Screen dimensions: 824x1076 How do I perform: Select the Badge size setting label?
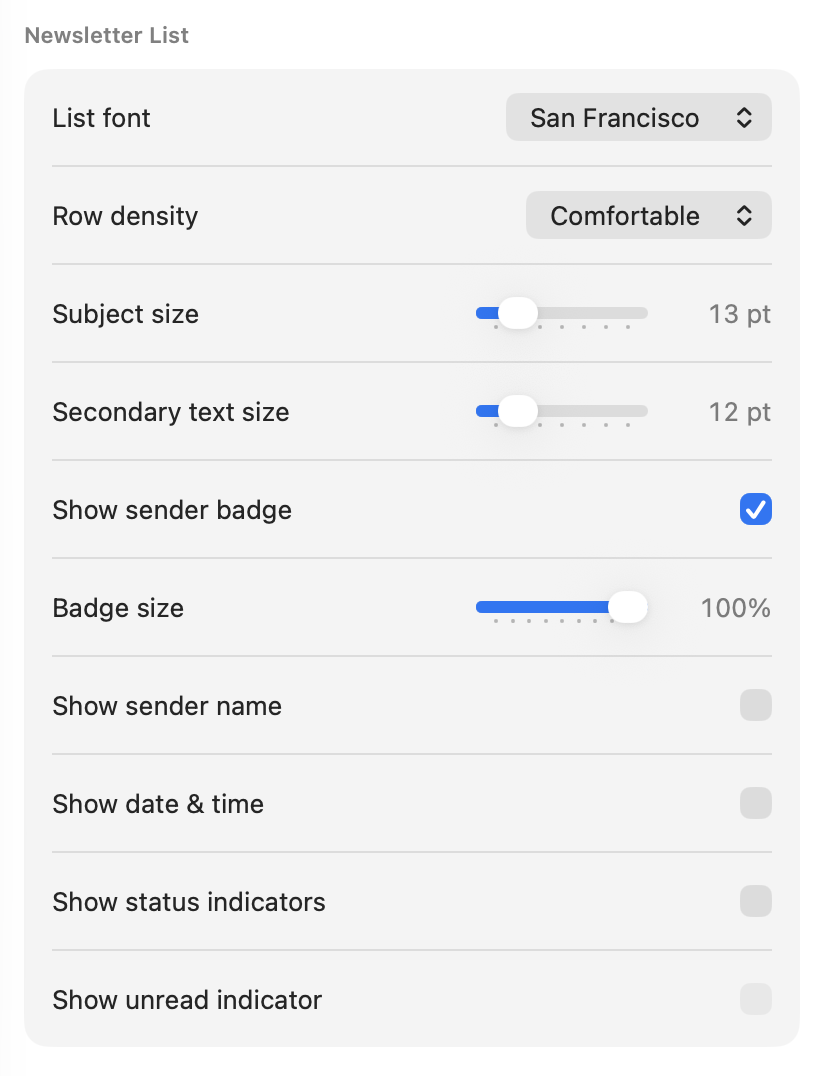[x=118, y=608]
